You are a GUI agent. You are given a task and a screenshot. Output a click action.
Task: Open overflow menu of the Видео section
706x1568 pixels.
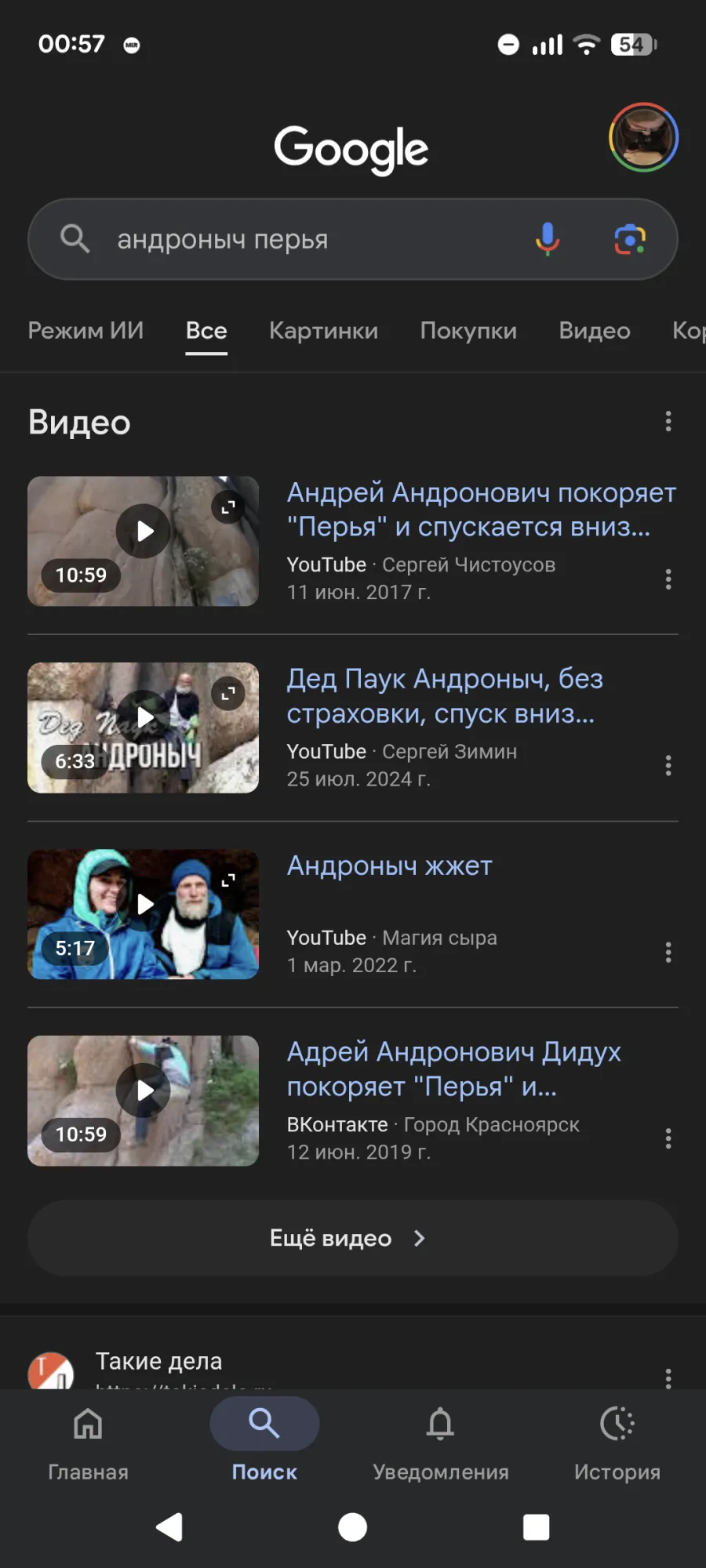pyautogui.click(x=668, y=422)
